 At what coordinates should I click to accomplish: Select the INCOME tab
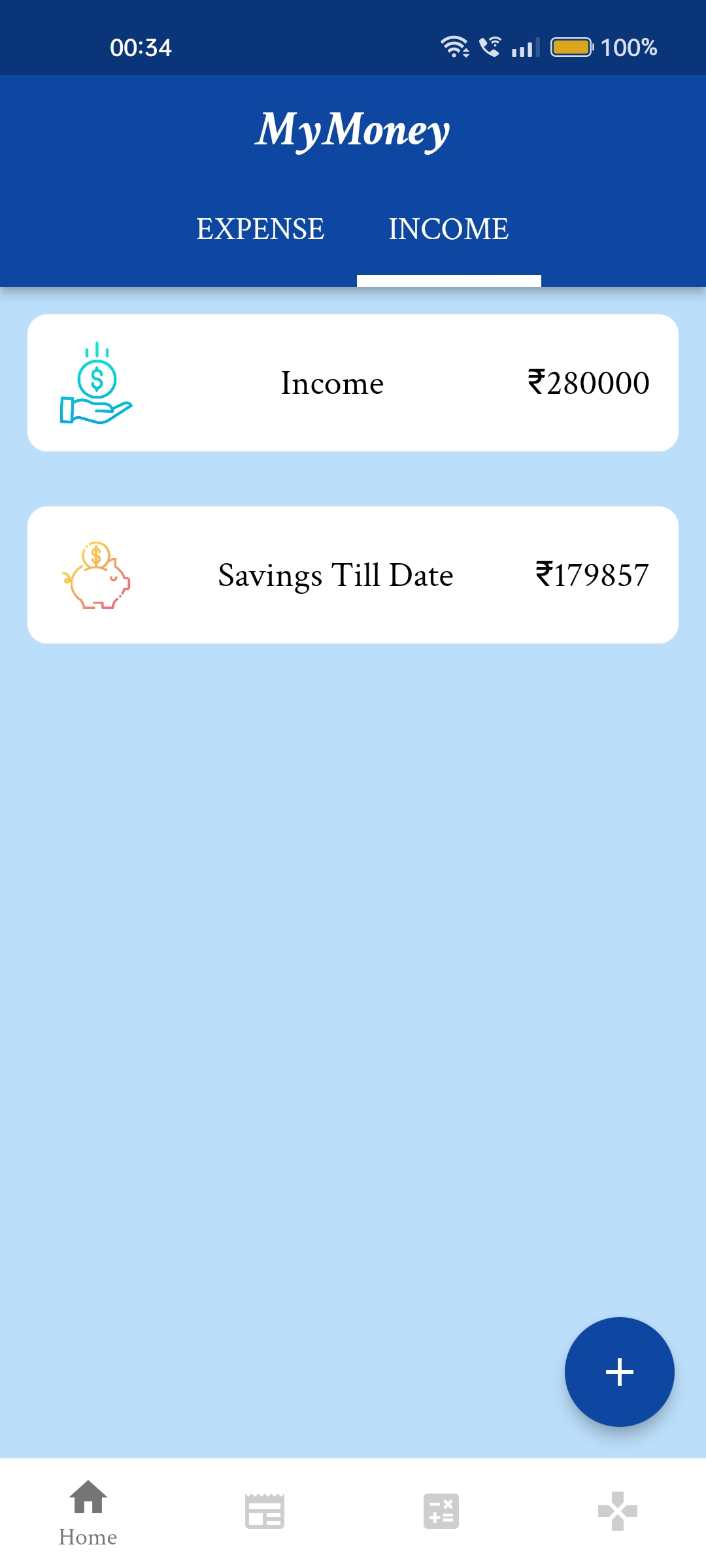pyautogui.click(x=448, y=229)
